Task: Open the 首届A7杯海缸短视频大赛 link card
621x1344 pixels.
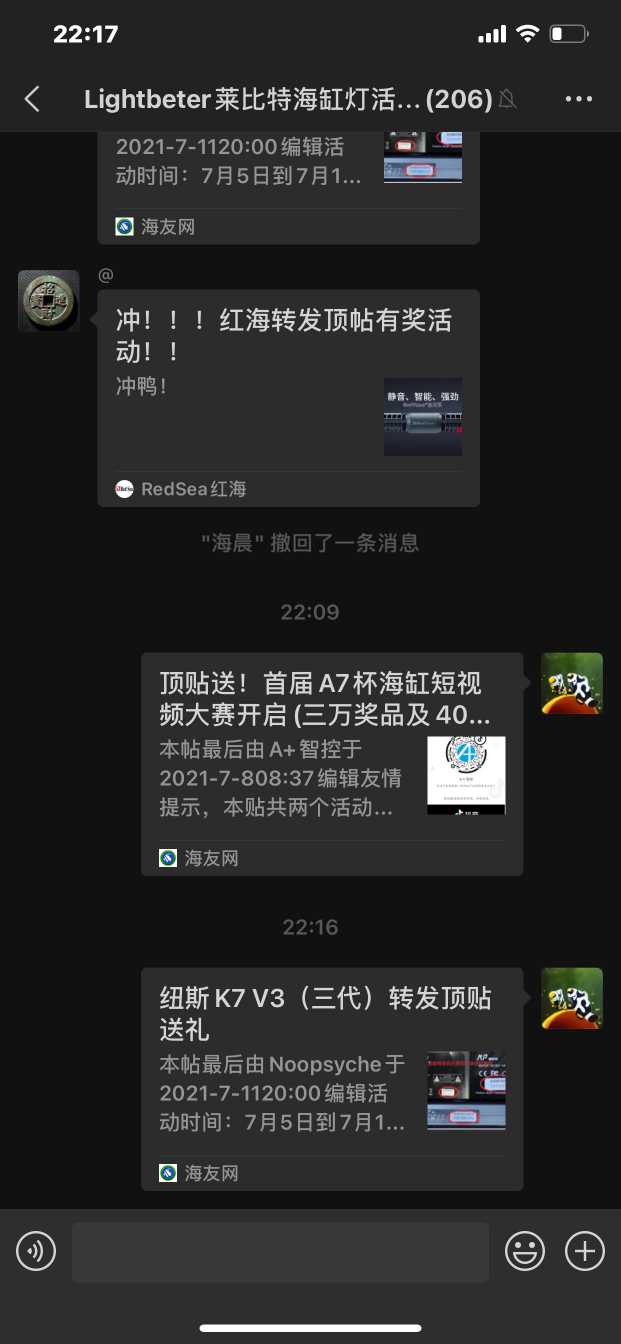Action: click(331, 764)
